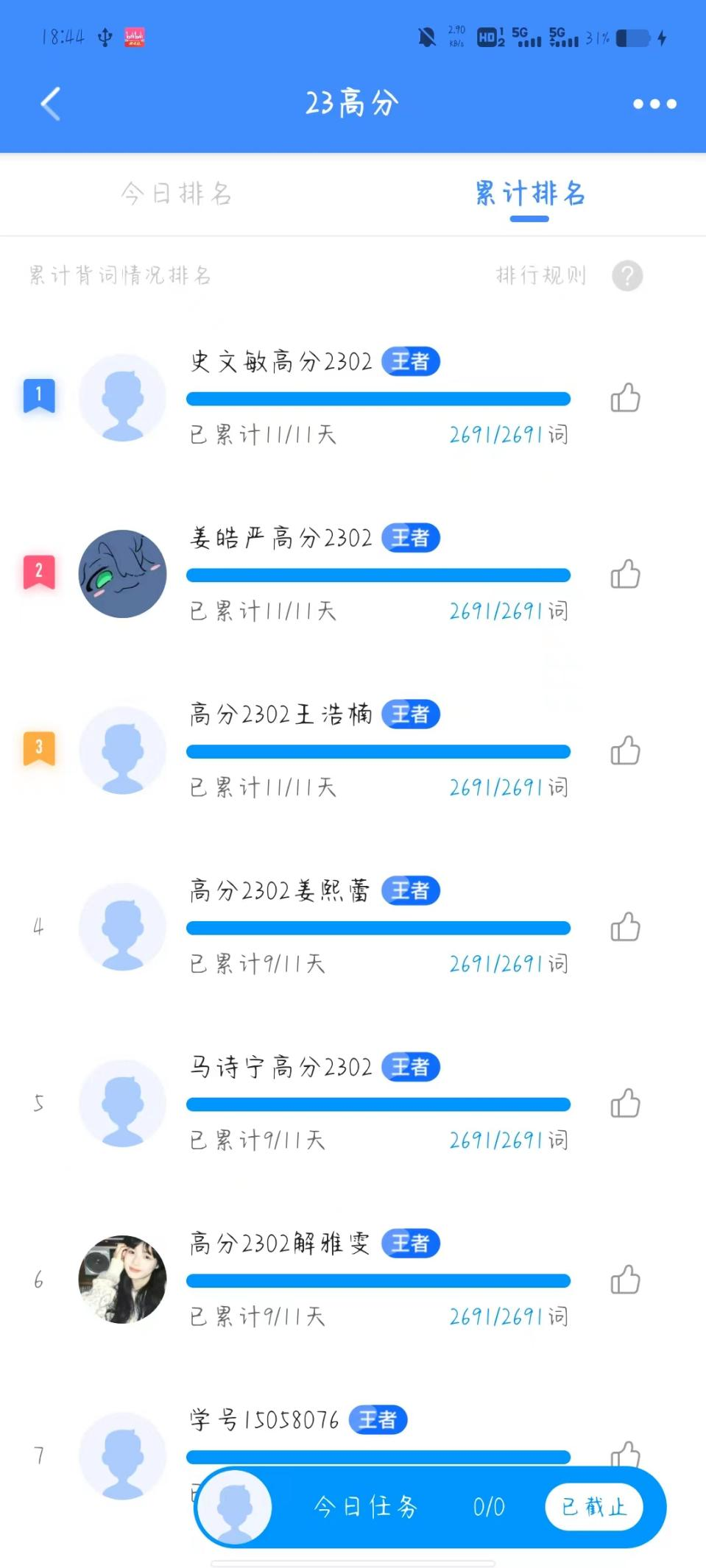Select the 累计排名 tab
706x1568 pixels.
click(x=529, y=194)
